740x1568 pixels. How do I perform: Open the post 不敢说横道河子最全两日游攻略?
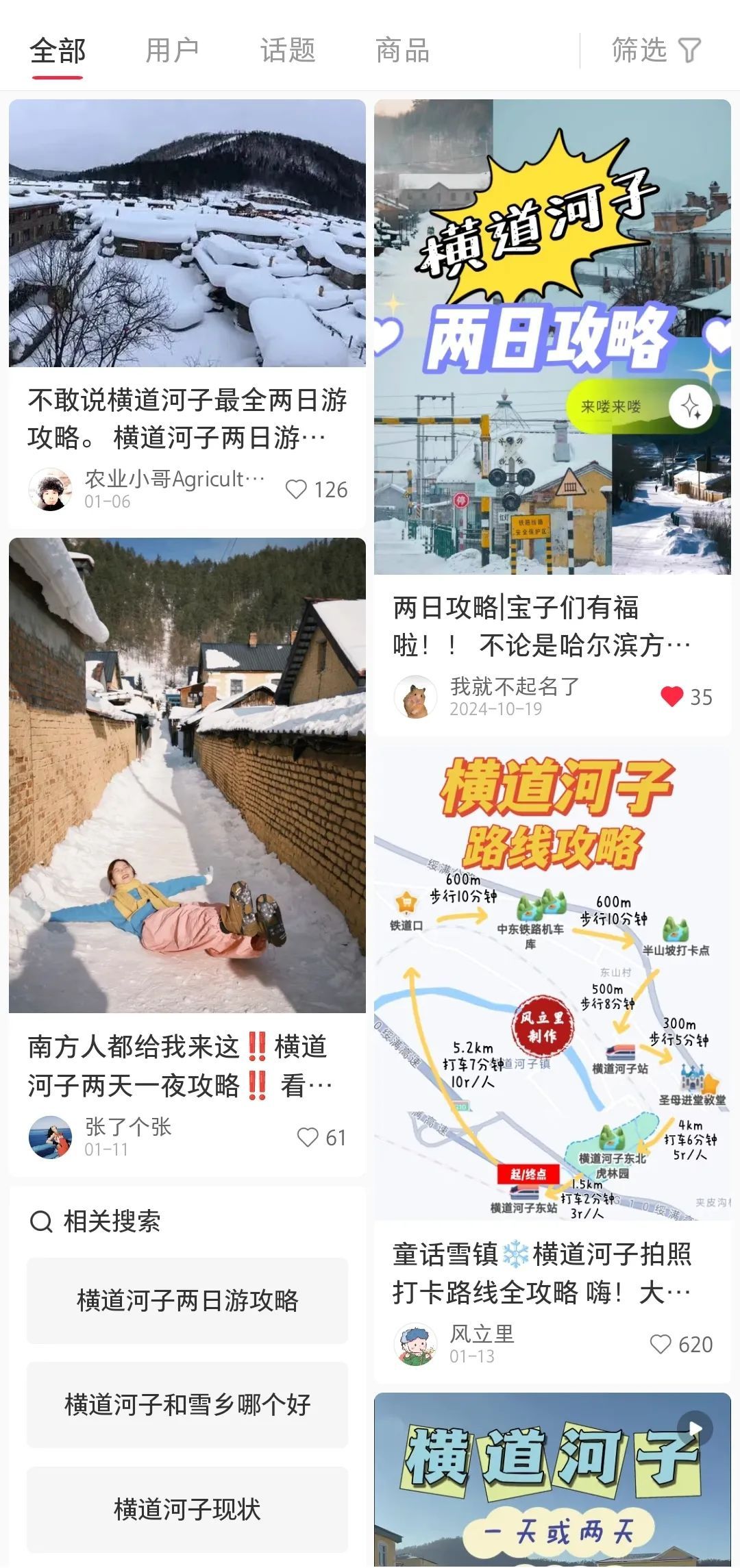coord(187,418)
